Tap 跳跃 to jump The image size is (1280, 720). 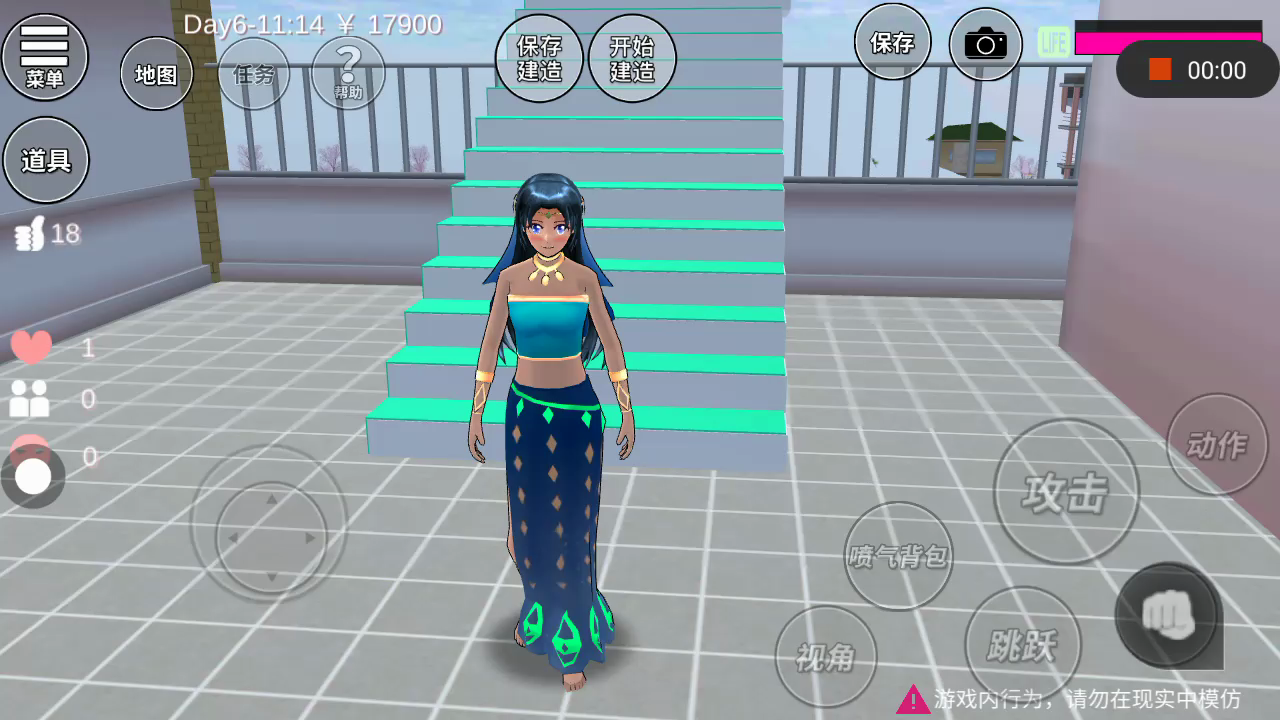click(x=1022, y=645)
